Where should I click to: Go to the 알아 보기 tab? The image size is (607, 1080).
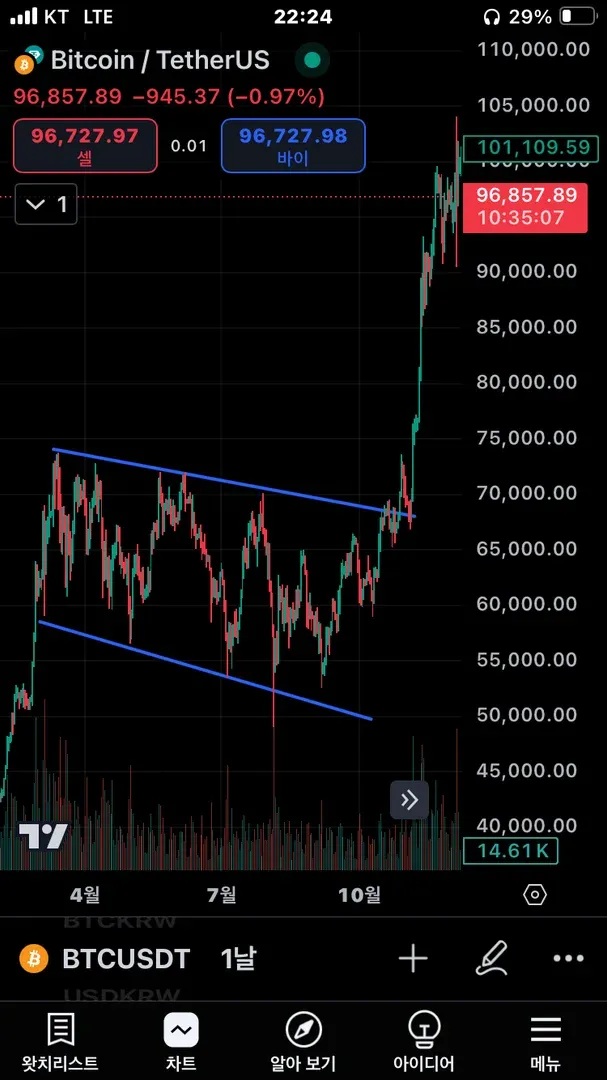click(x=303, y=1041)
